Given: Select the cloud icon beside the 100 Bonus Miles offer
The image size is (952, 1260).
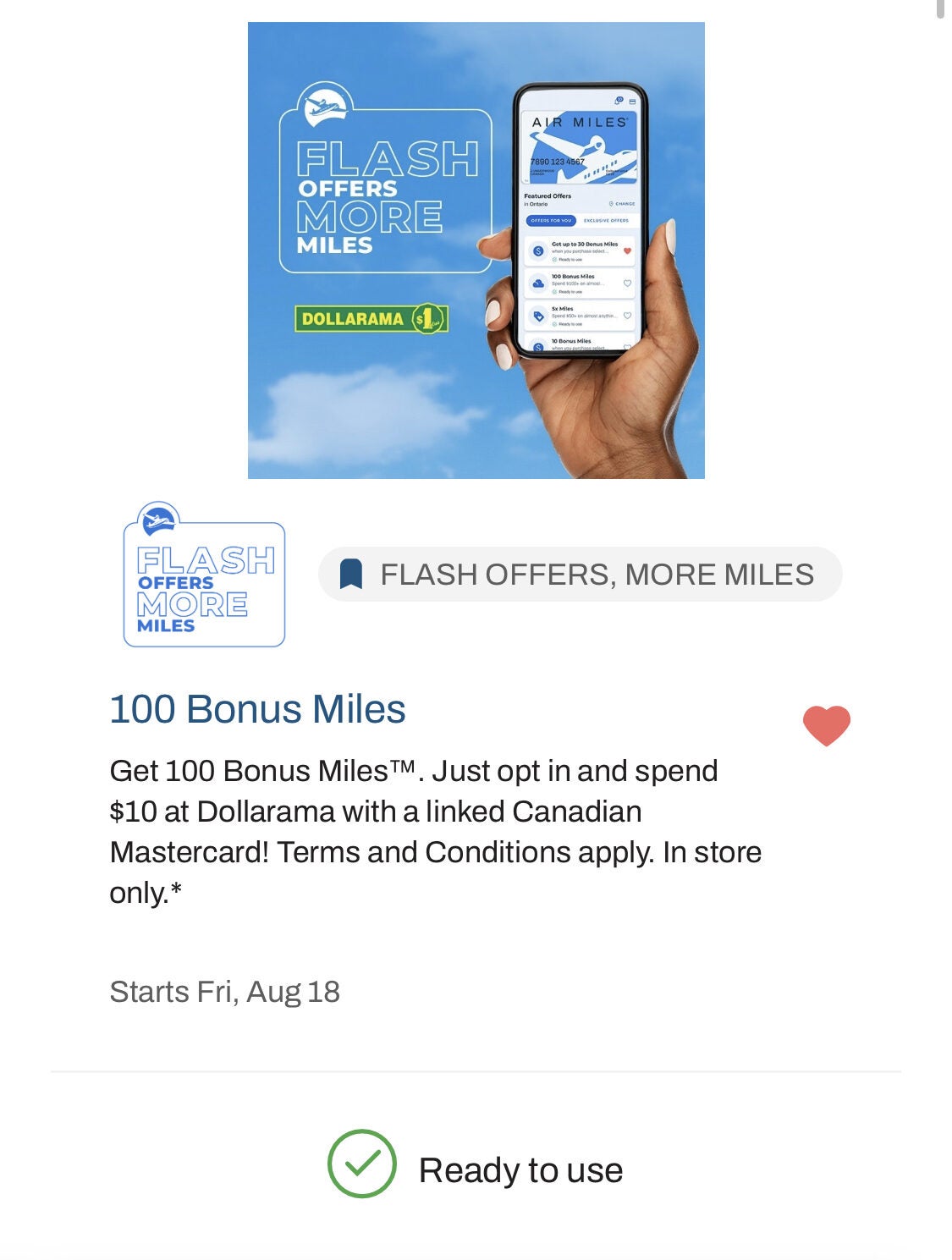Looking at the screenshot, I should click(538, 283).
